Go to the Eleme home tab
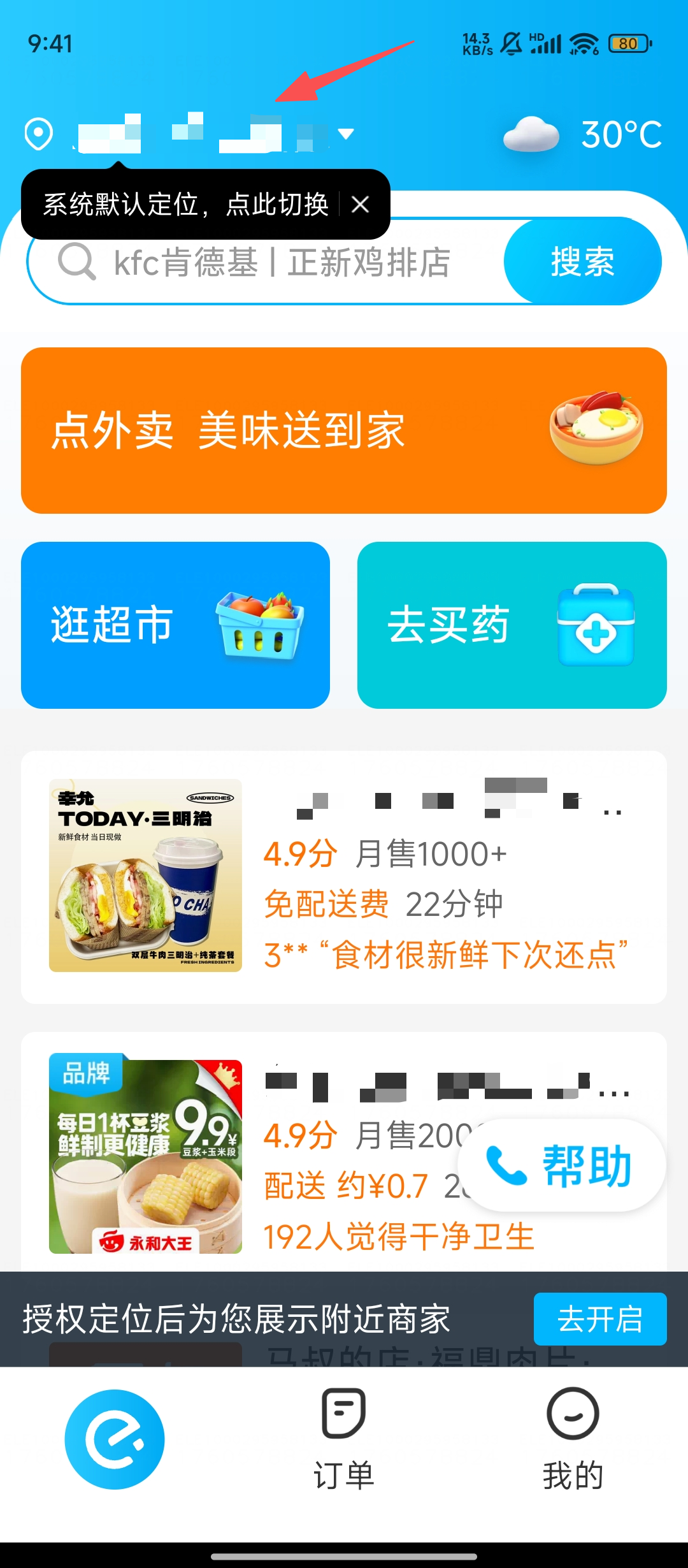Screen dimensions: 688x1568 115,1439
